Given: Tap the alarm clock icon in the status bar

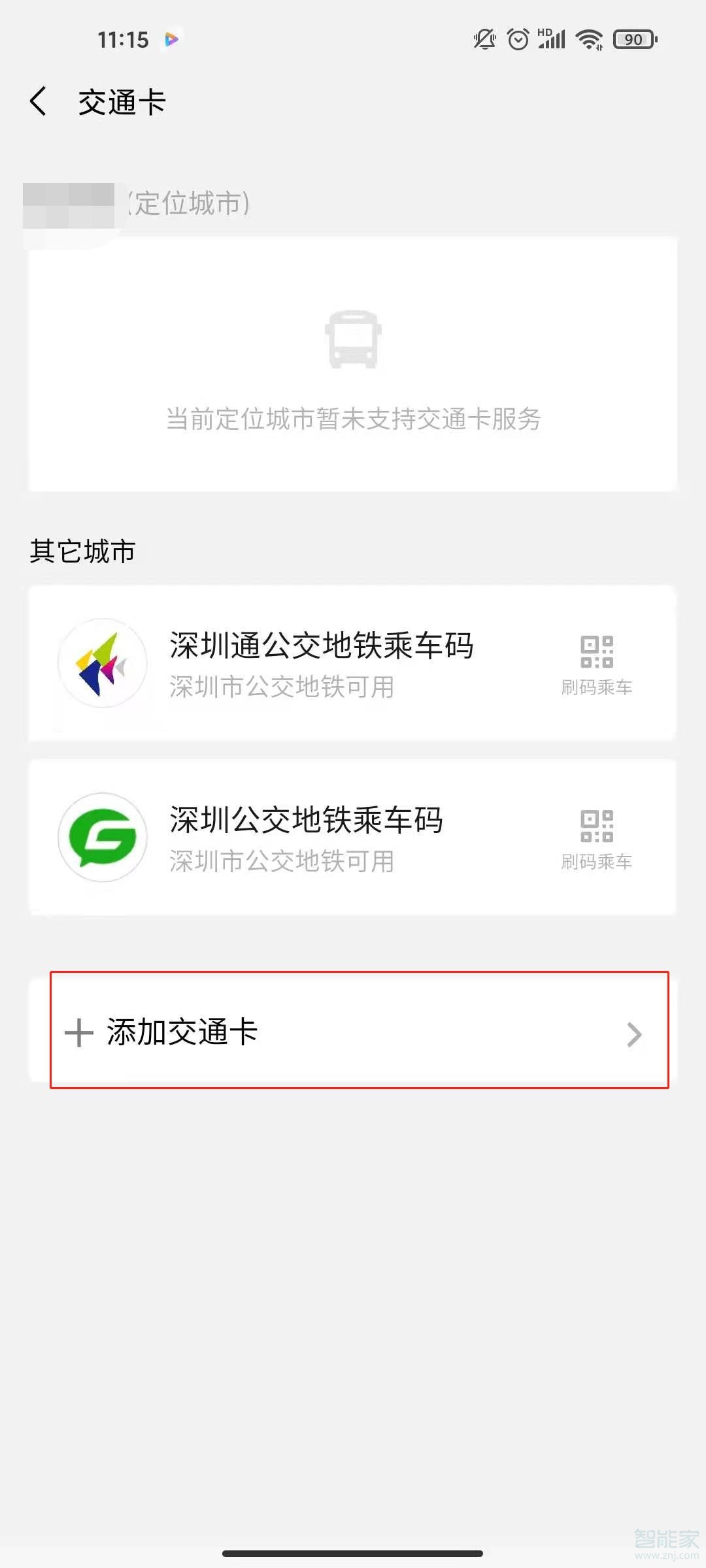Looking at the screenshot, I should coord(517,39).
